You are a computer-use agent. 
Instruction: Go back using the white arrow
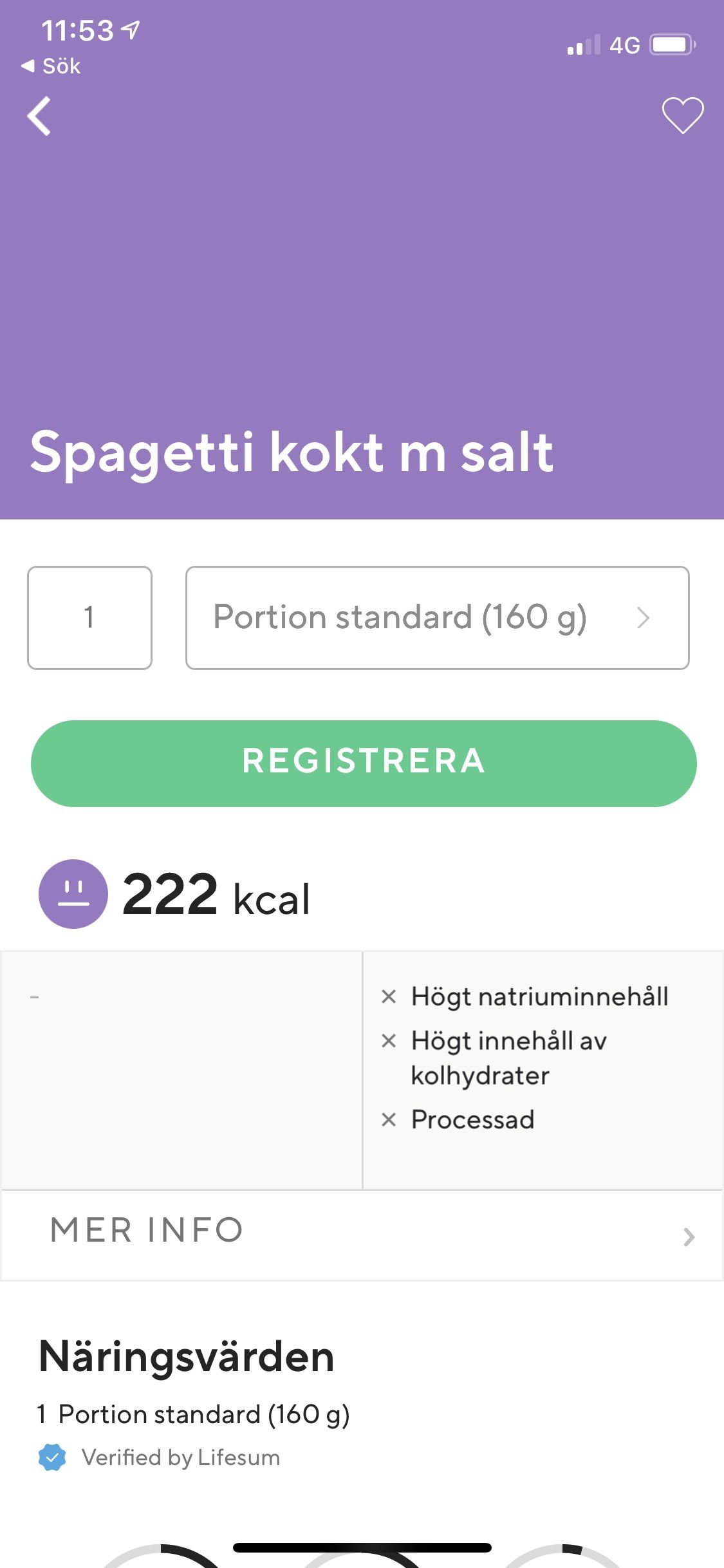(x=39, y=117)
